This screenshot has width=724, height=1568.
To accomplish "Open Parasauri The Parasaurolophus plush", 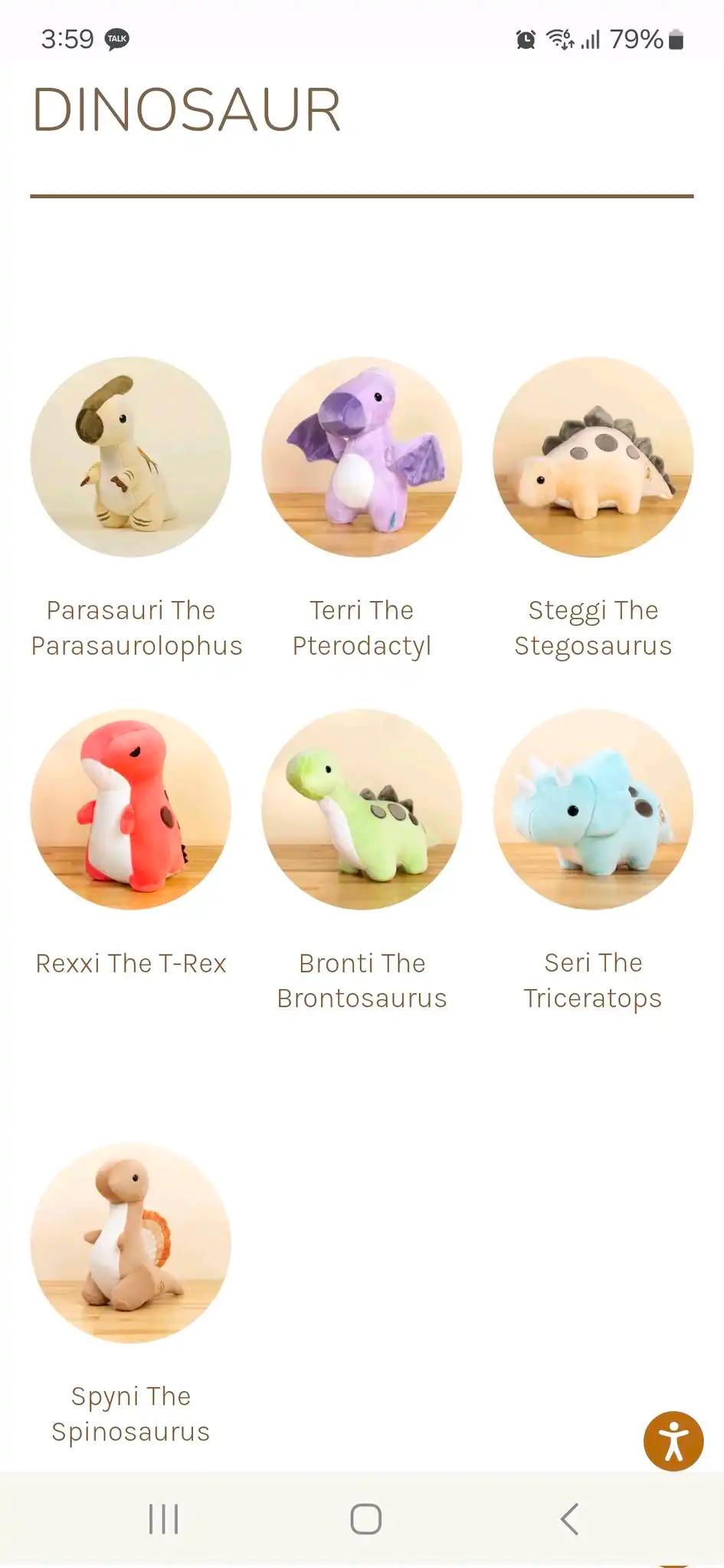I will 130,457.
